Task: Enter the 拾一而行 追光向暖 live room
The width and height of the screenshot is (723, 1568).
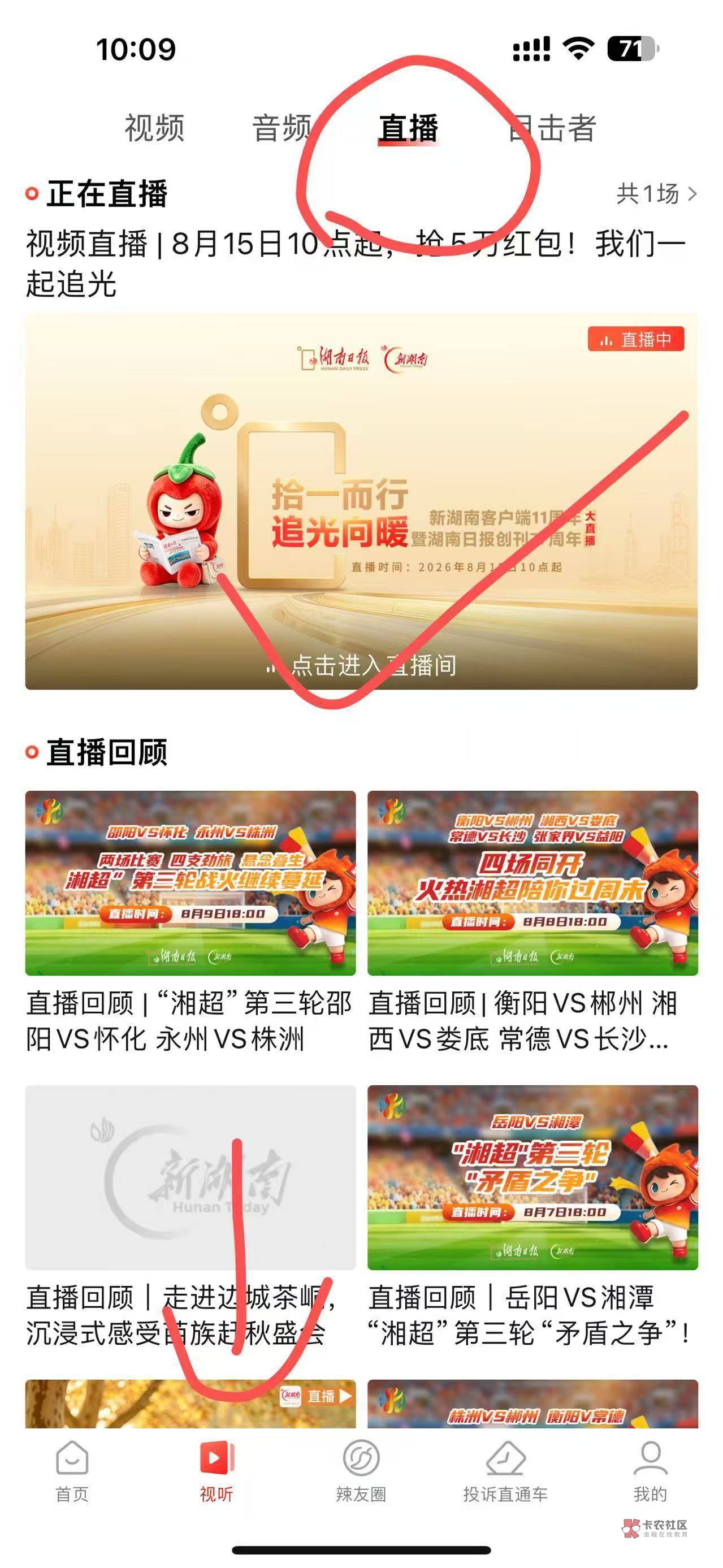Action: tap(362, 501)
